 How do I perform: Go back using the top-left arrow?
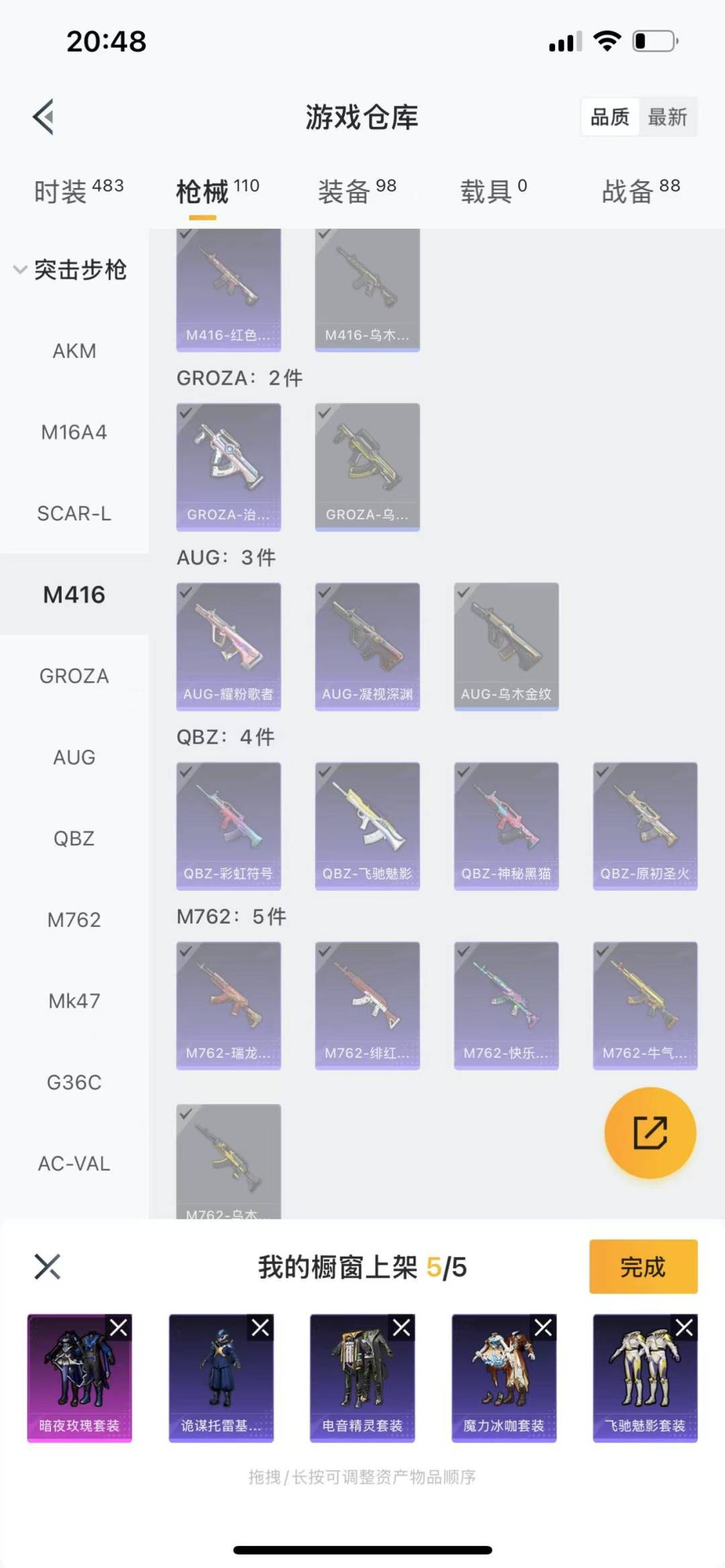point(44,117)
